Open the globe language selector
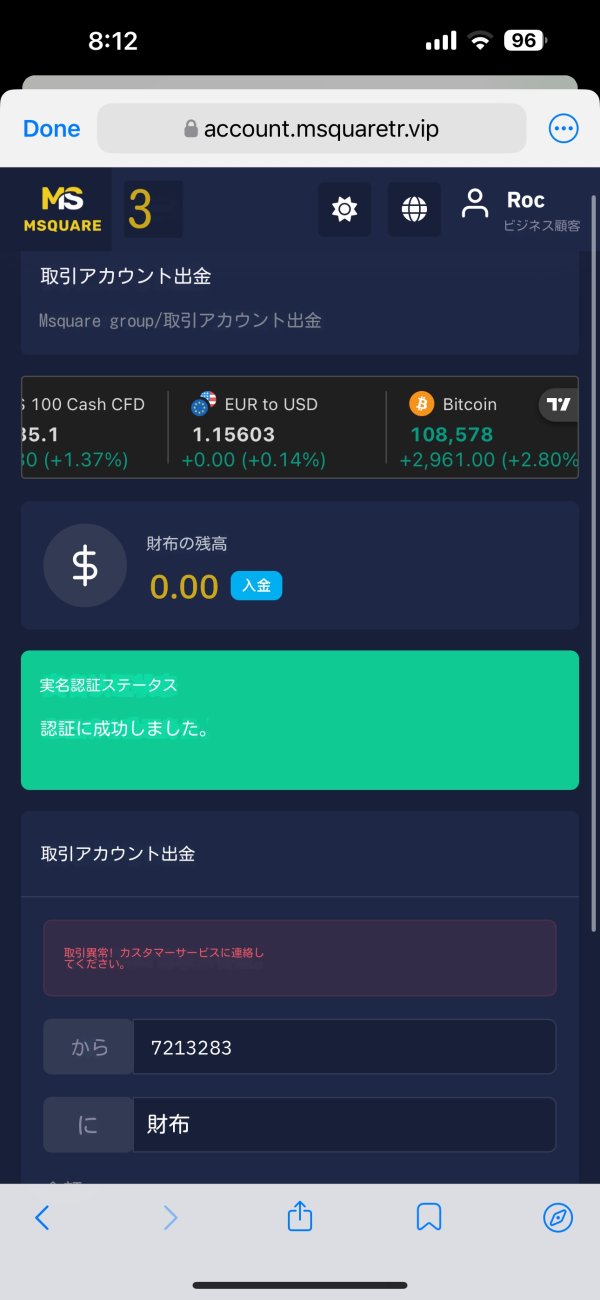 [x=414, y=209]
